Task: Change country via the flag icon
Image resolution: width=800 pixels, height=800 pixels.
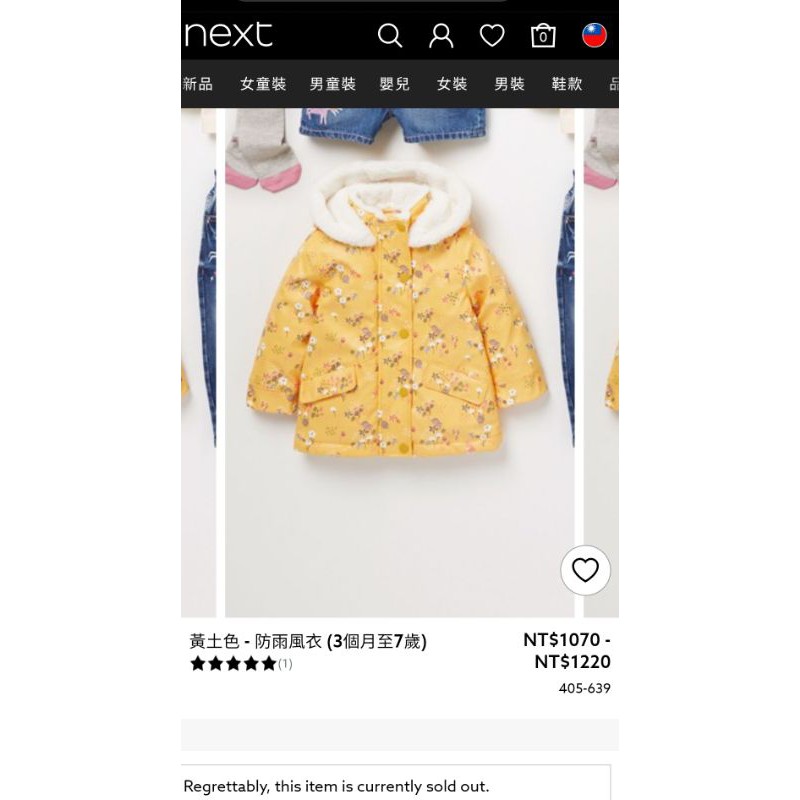Action: click(595, 36)
